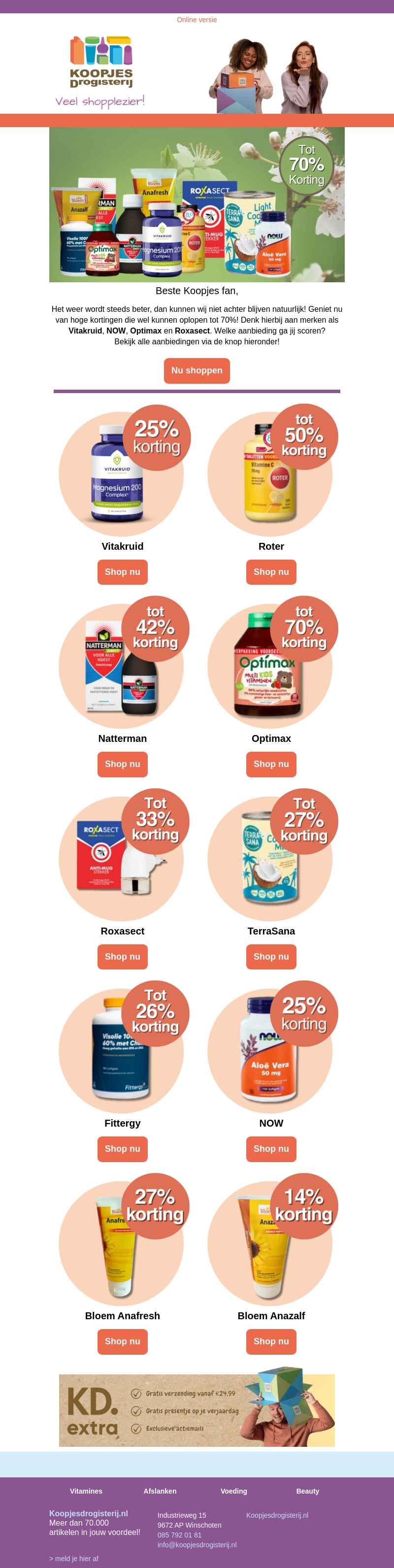Tap Shop nu under Optimax
394x1568 pixels.
pyautogui.click(x=271, y=764)
